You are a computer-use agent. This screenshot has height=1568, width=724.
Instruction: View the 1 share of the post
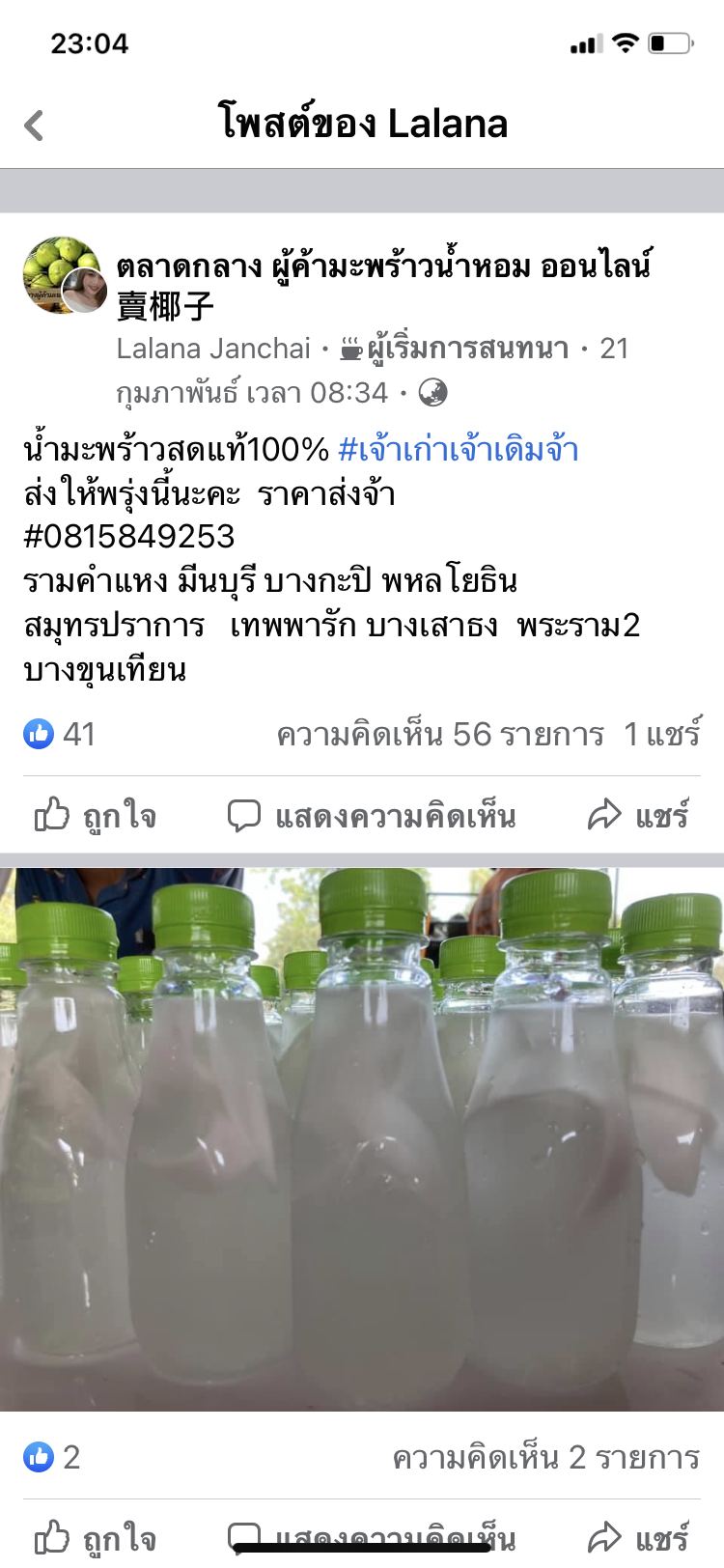pyautogui.click(x=662, y=735)
